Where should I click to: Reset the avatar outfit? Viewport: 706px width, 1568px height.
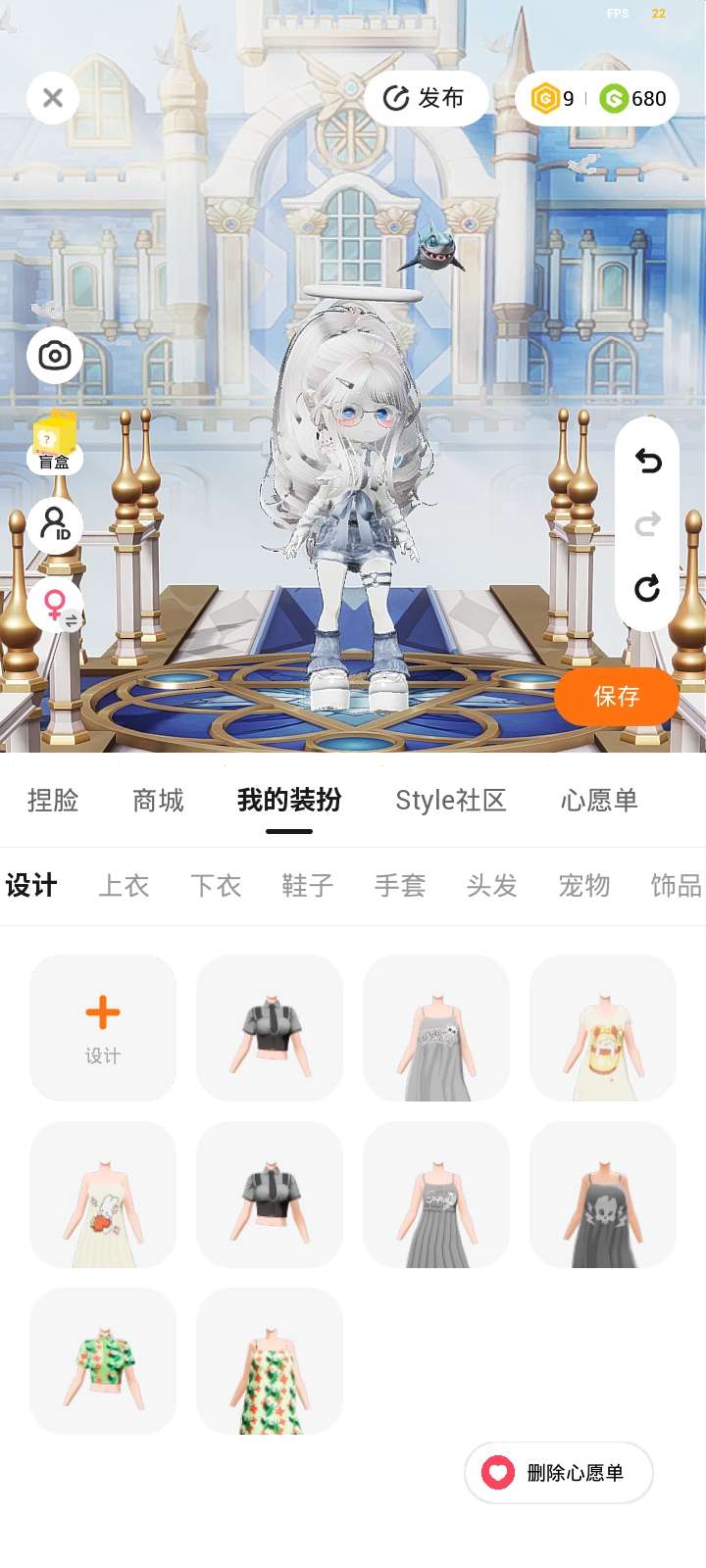point(647,588)
